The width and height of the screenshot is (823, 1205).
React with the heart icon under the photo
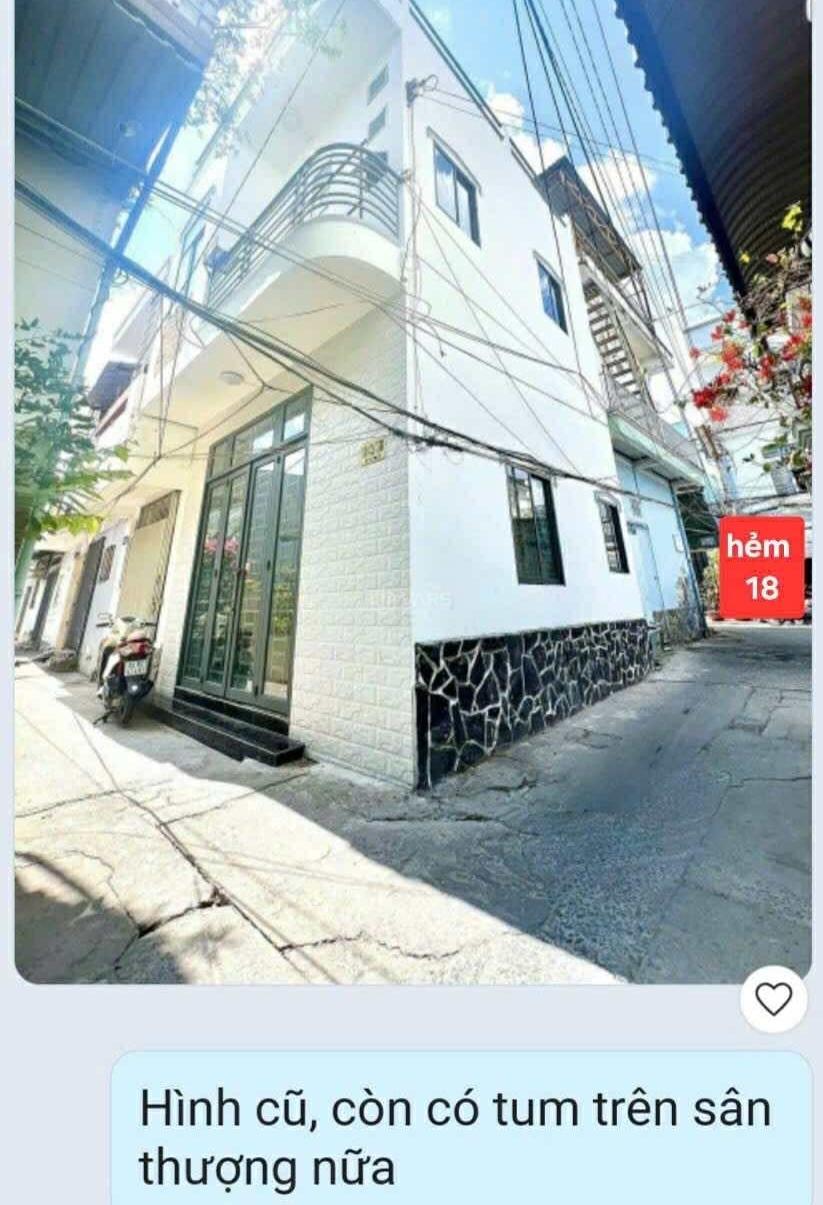tap(773, 999)
